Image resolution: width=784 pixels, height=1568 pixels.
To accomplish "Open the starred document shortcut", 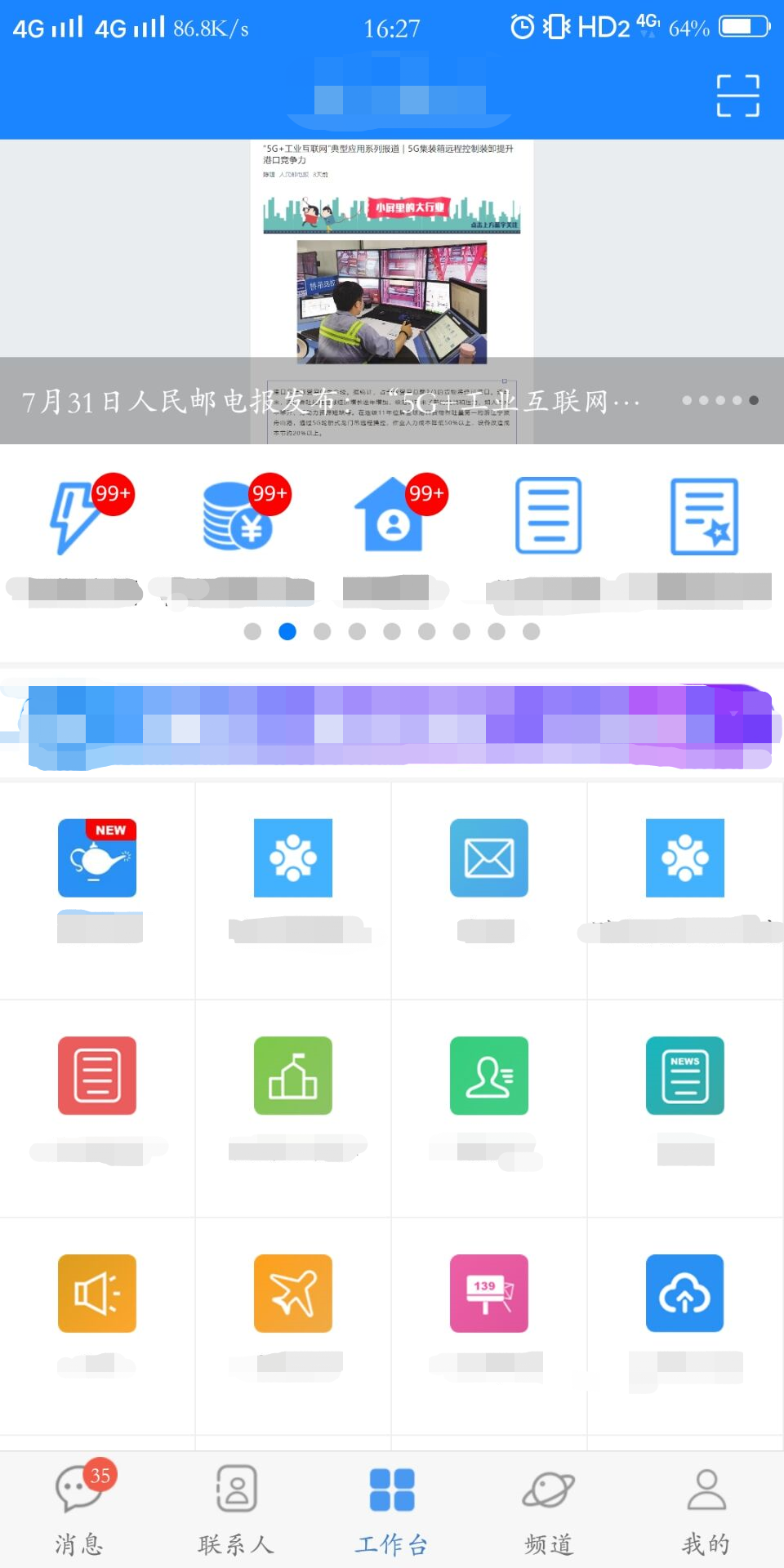I will coord(704,518).
